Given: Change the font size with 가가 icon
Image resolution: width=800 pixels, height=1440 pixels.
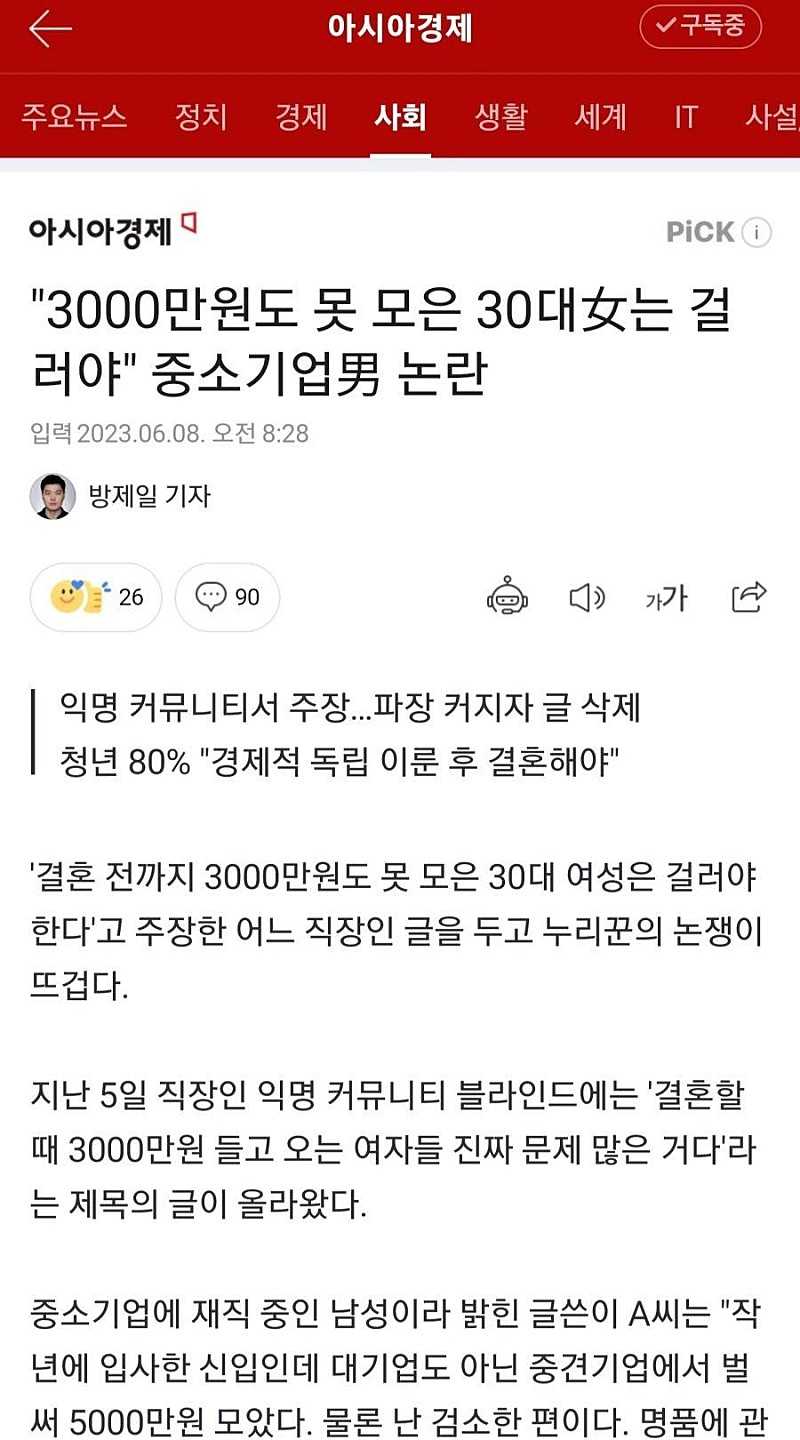Looking at the screenshot, I should pos(666,597).
